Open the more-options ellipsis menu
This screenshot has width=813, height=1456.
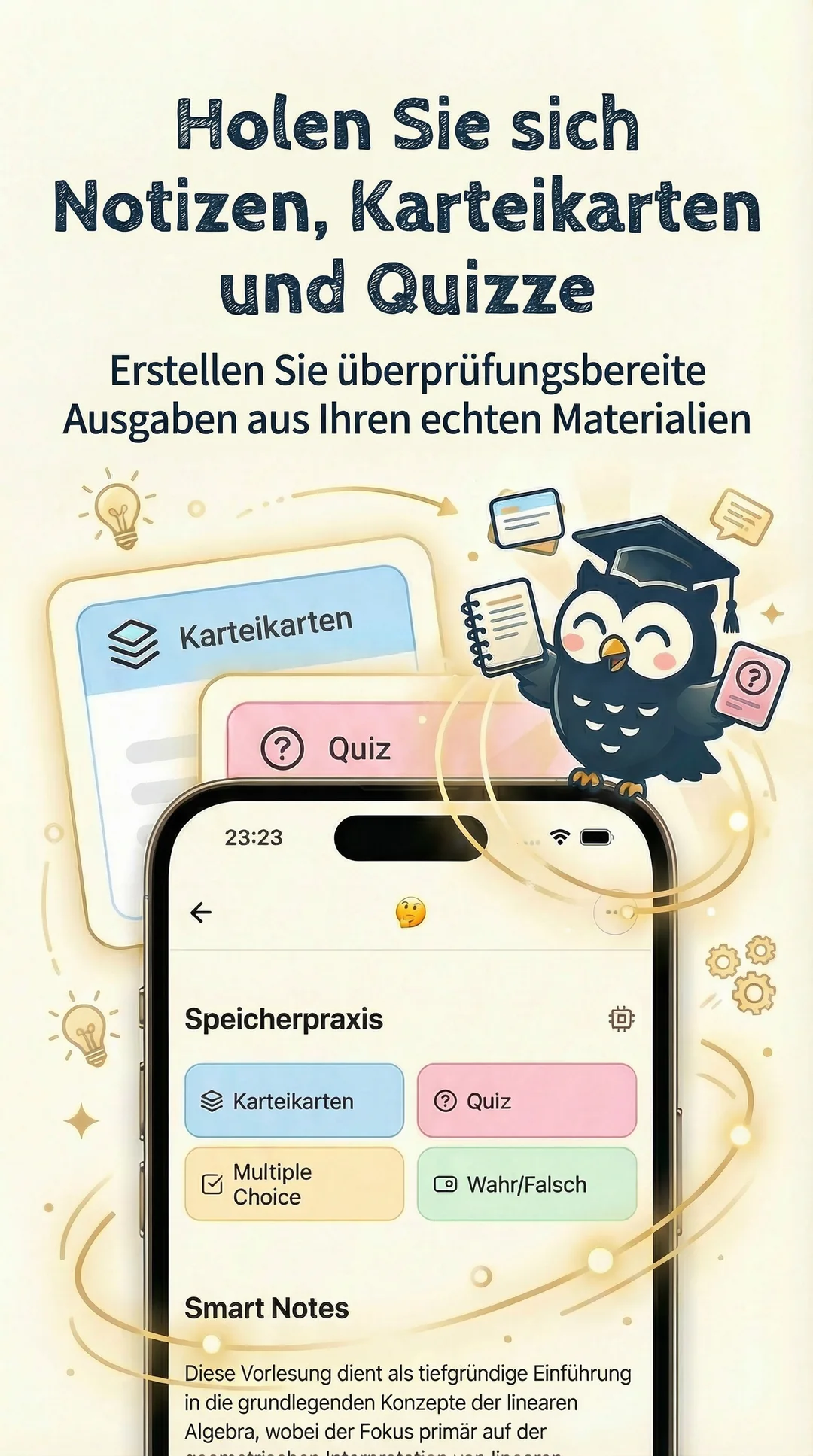614,913
